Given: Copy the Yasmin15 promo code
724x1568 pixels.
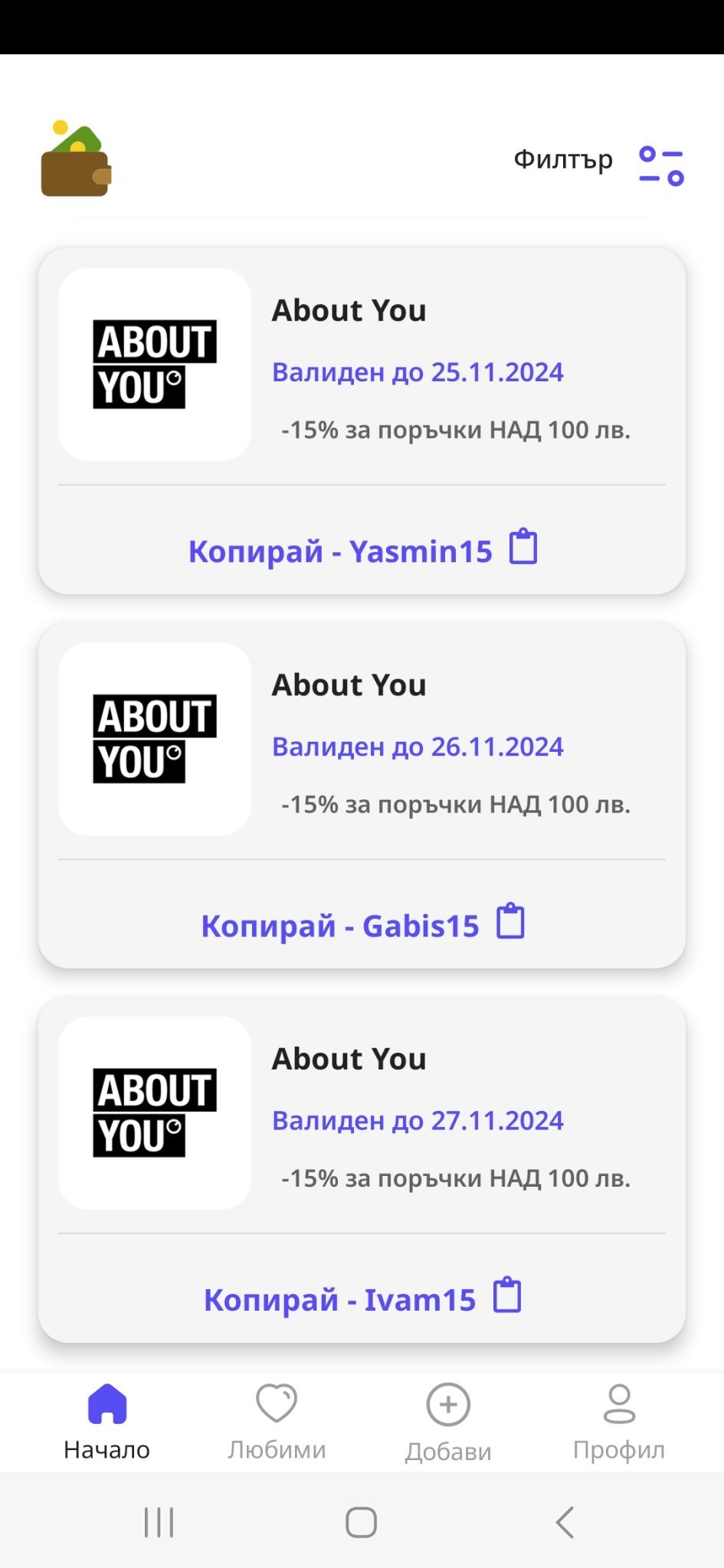Looking at the screenshot, I should pos(362,550).
